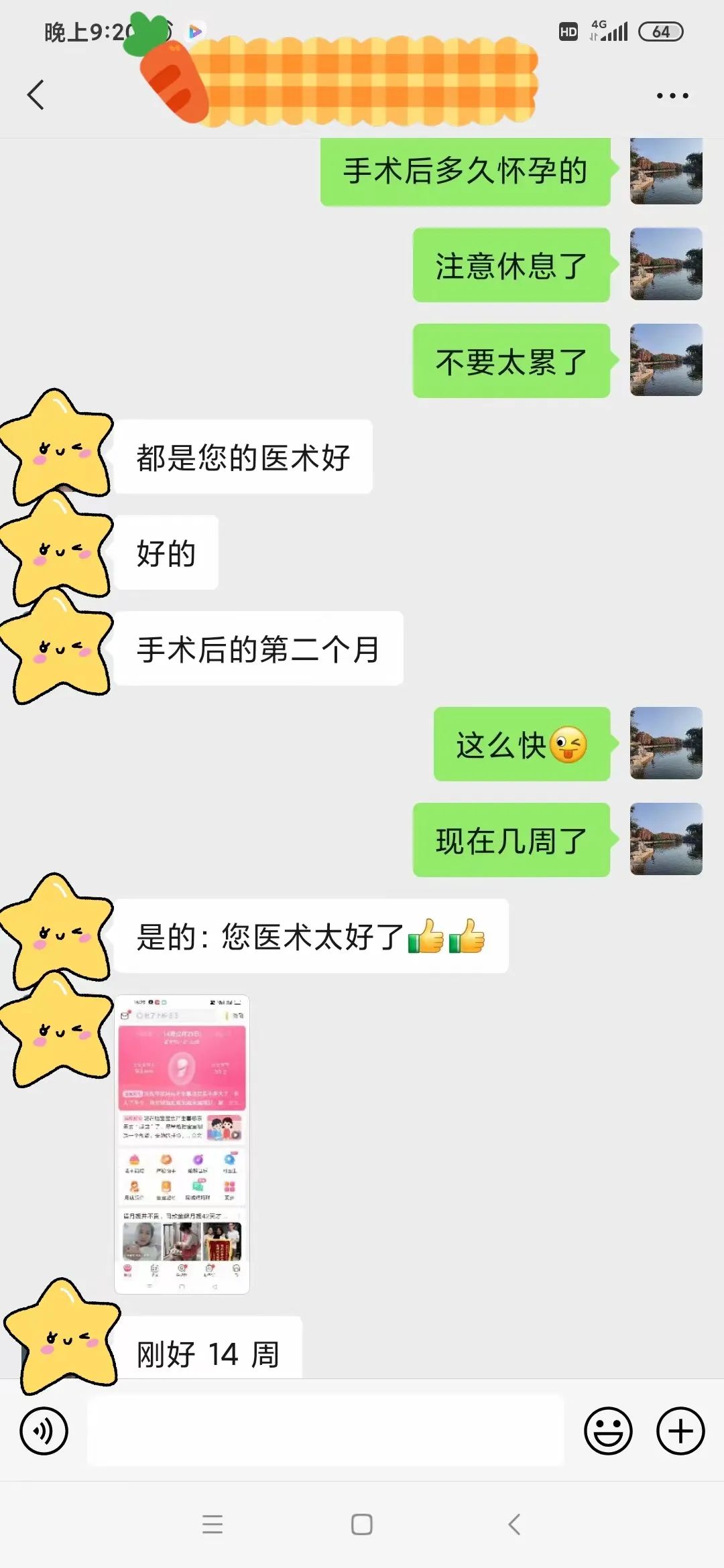Open the plus attachment menu
The width and height of the screenshot is (724, 1568).
click(680, 1431)
